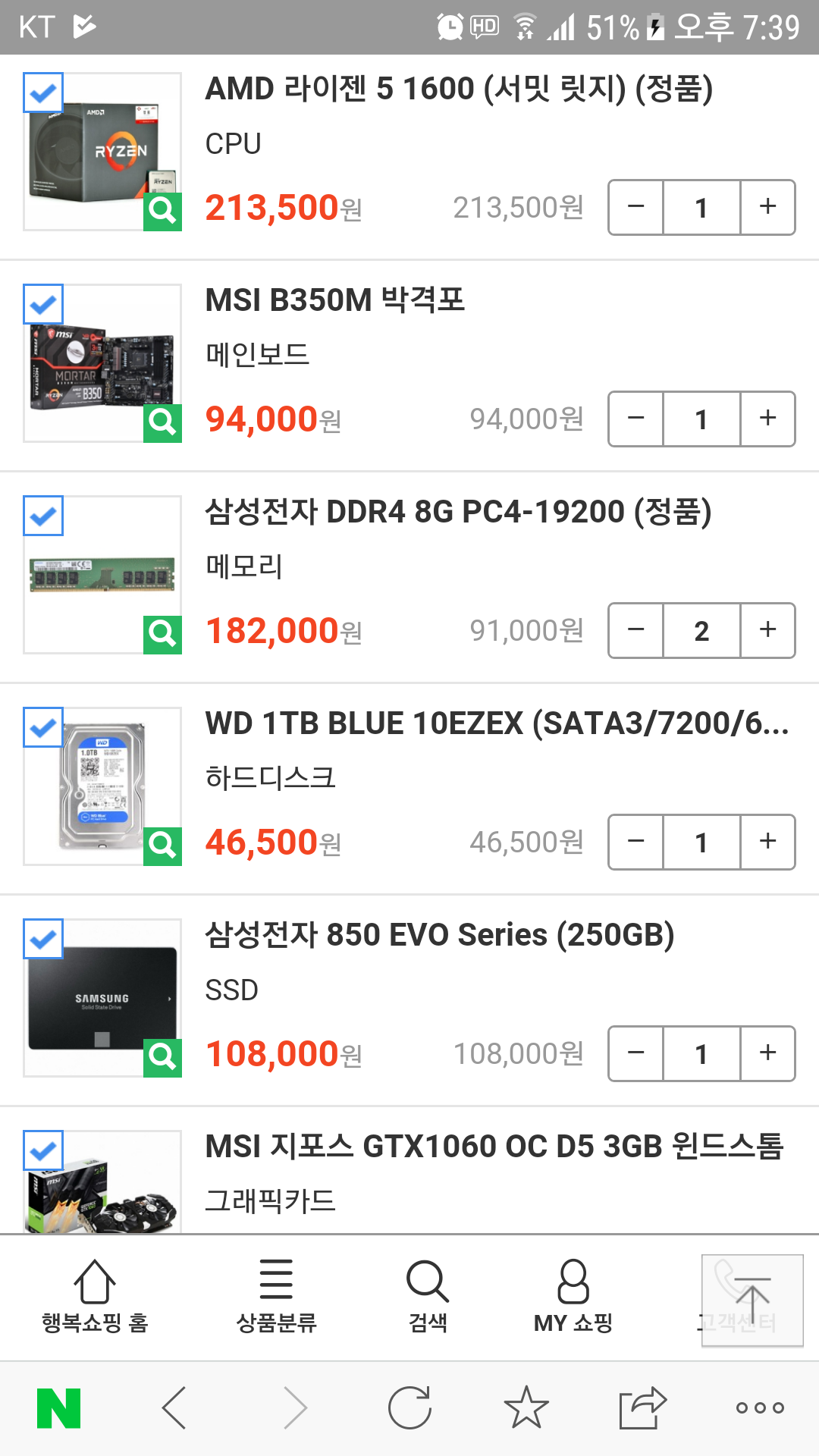The width and height of the screenshot is (819, 1456).
Task: Zoom the MSI B350M 박격포 product image
Action: click(x=162, y=421)
